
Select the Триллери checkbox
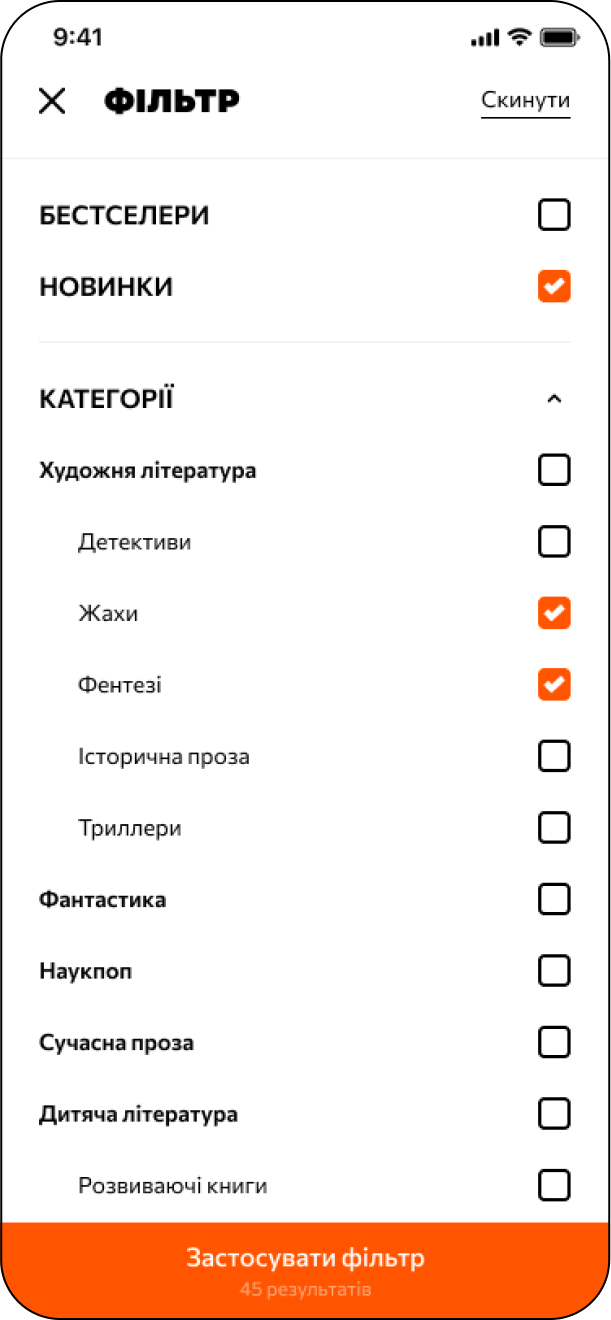coord(555,828)
